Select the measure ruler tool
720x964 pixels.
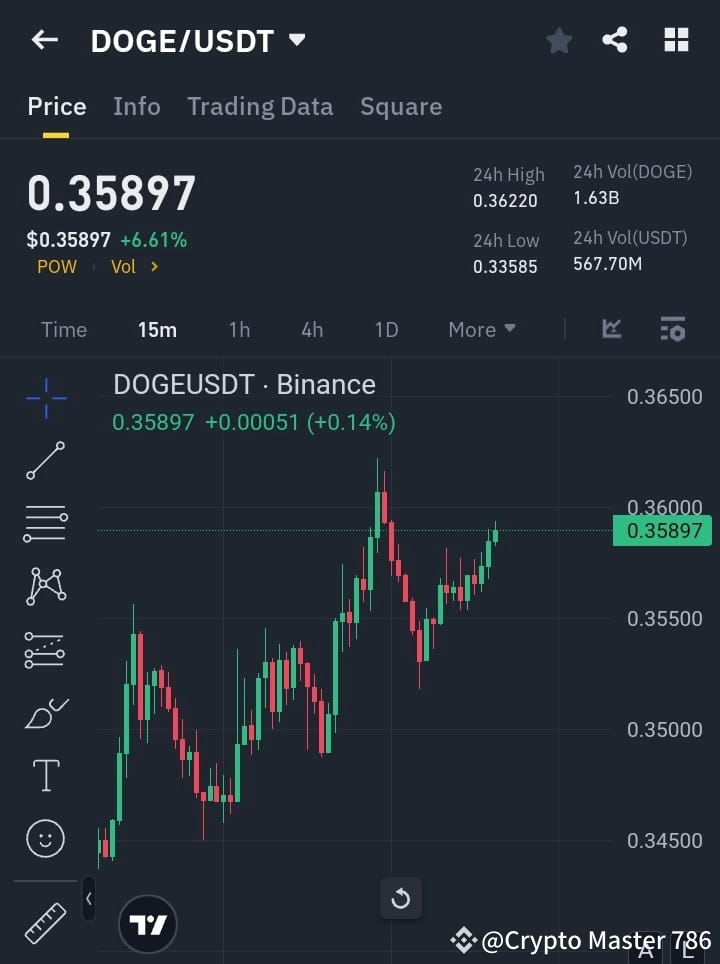coord(44,922)
